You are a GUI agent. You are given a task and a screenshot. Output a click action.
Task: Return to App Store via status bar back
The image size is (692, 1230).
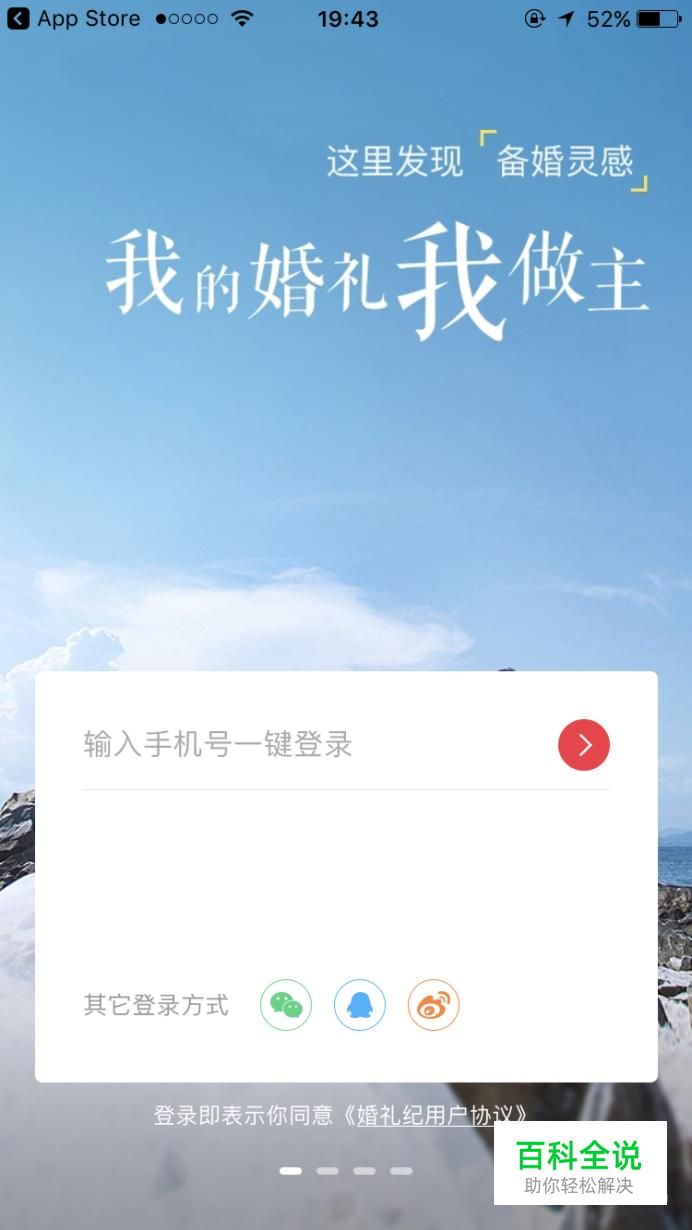click(x=72, y=18)
